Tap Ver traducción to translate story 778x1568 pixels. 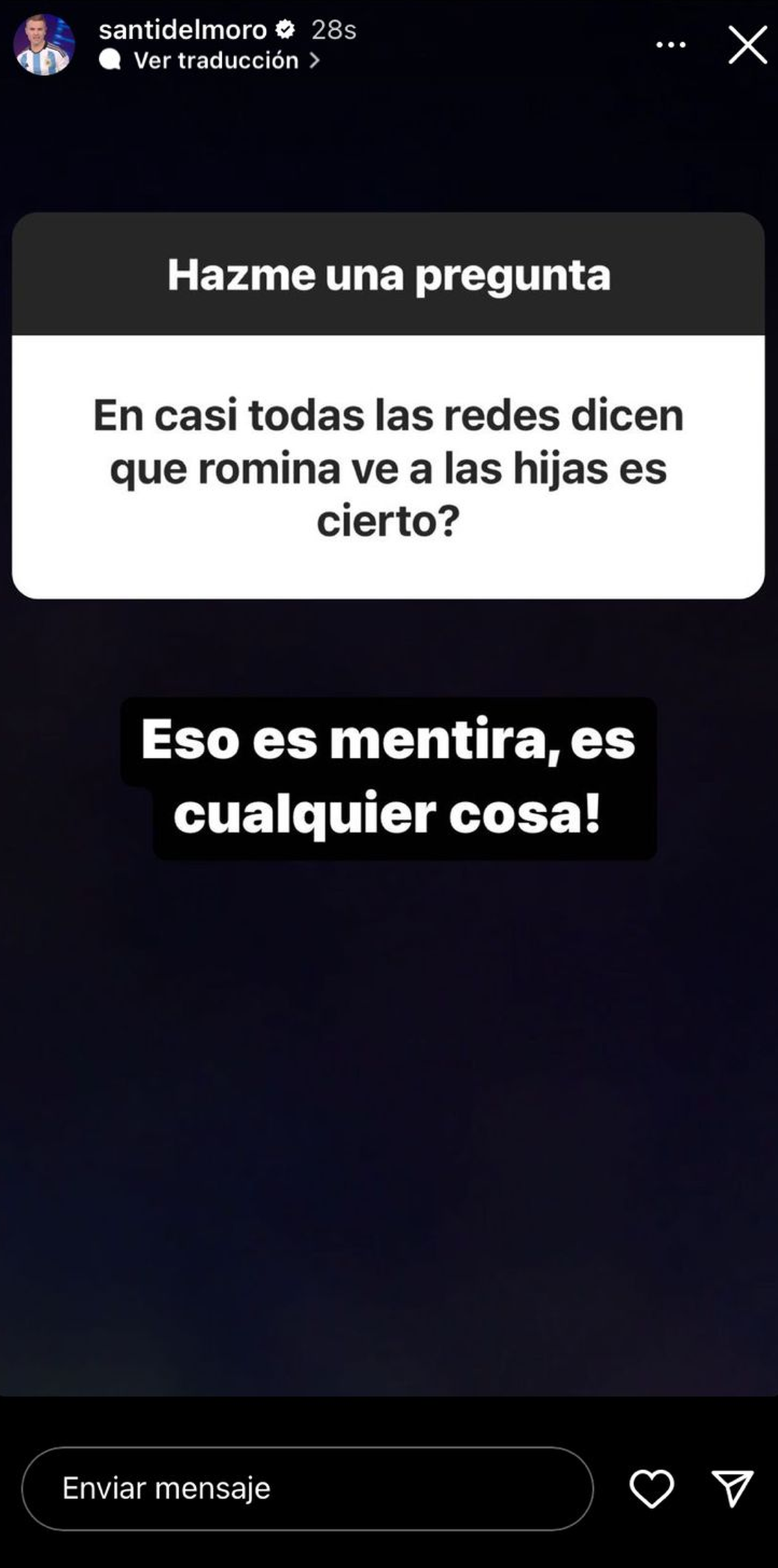point(216,60)
